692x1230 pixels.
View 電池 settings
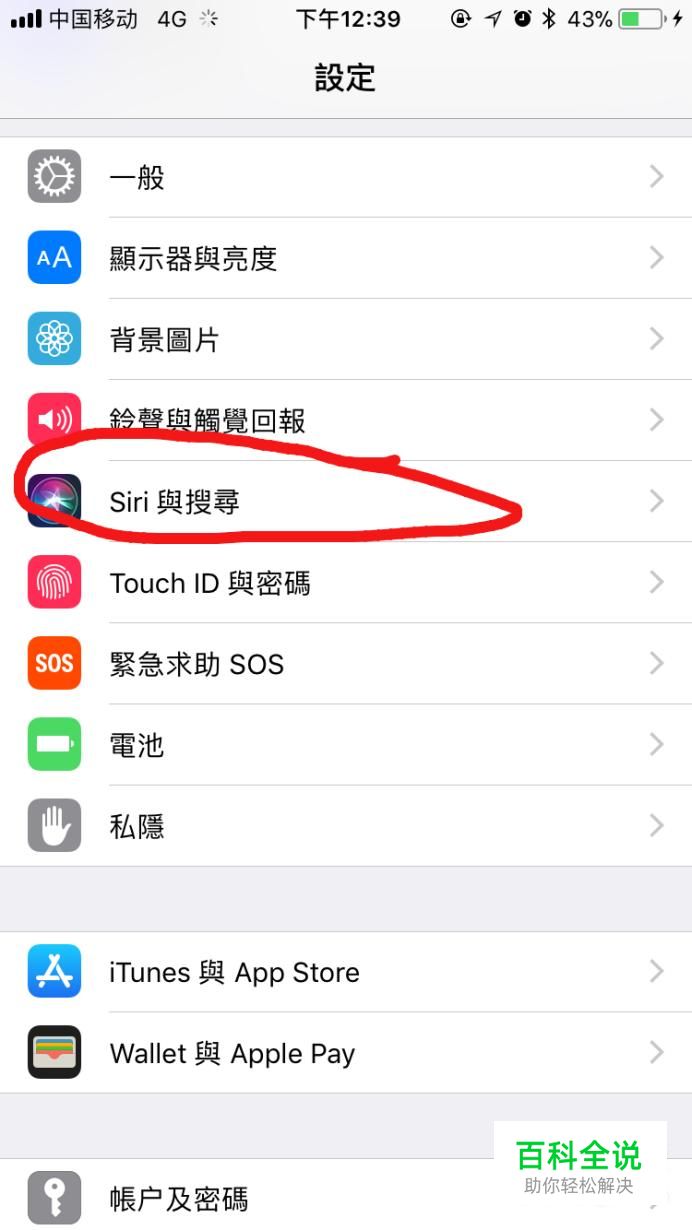(x=345, y=745)
